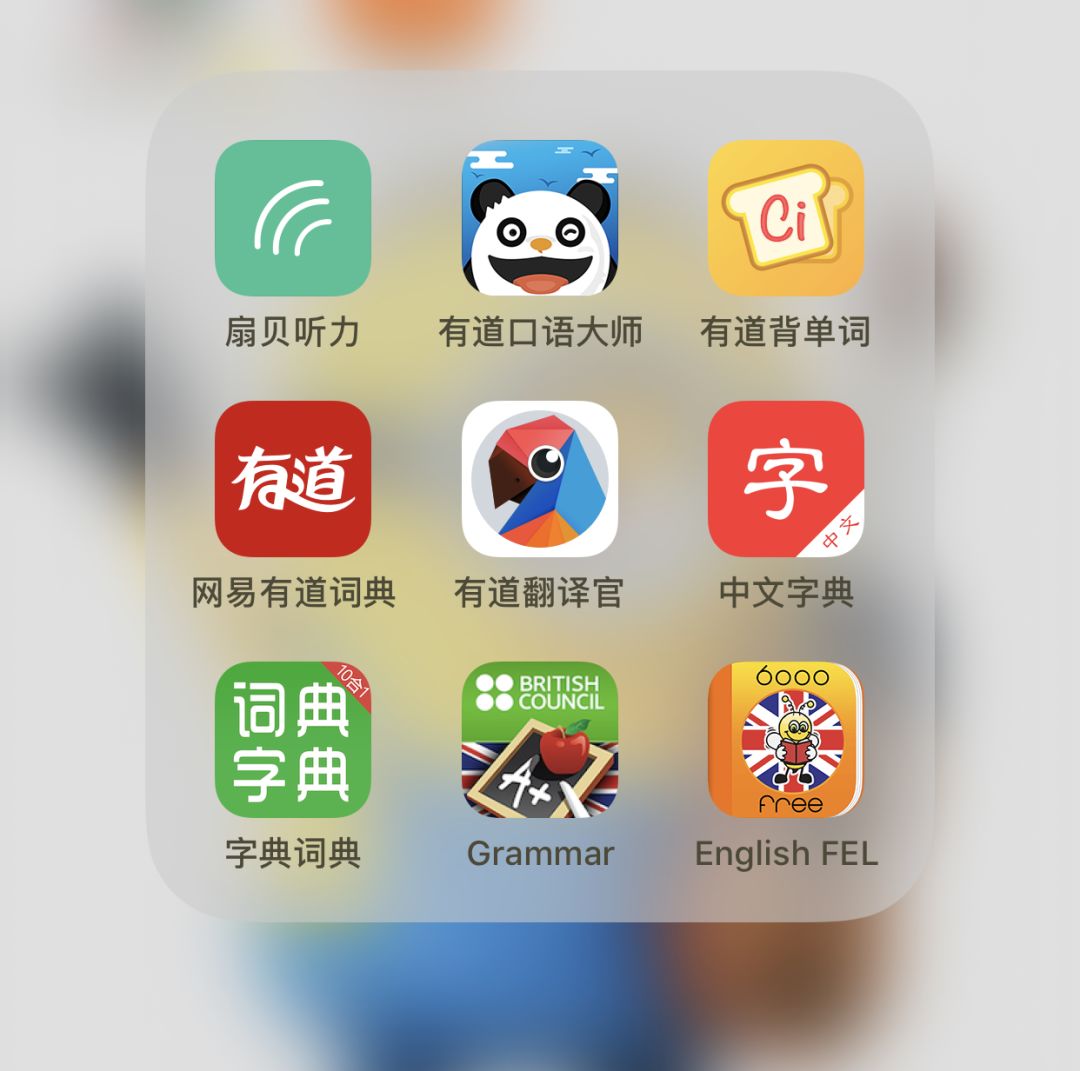Open 有道背单词 app
The width and height of the screenshot is (1080, 1071).
785,218
